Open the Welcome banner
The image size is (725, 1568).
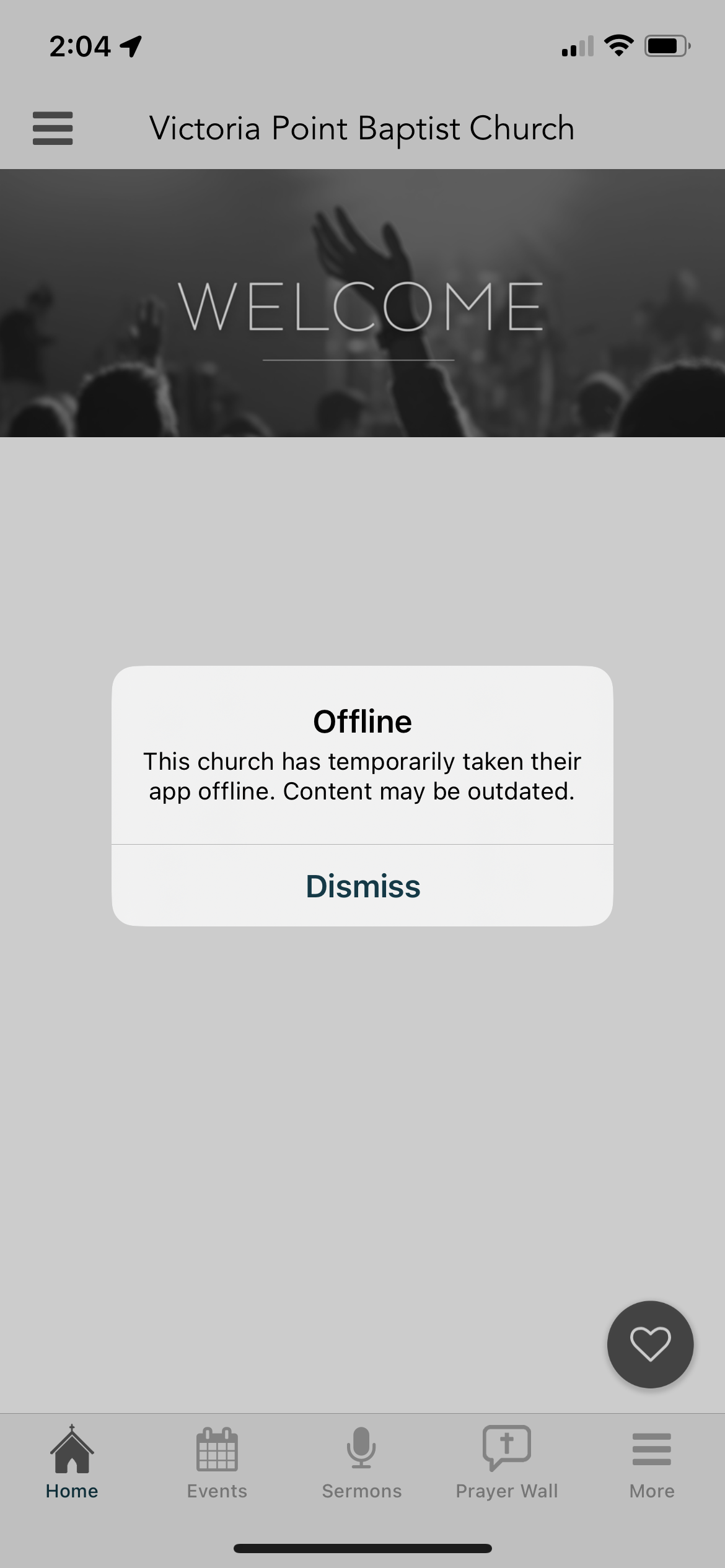point(362,303)
